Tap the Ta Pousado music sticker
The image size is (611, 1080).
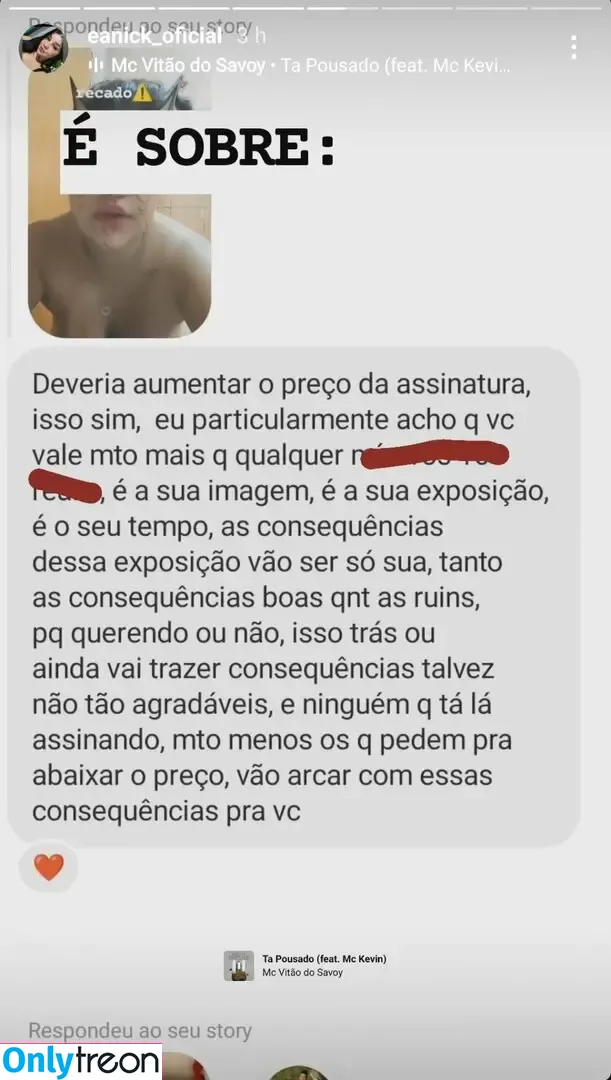(305, 965)
